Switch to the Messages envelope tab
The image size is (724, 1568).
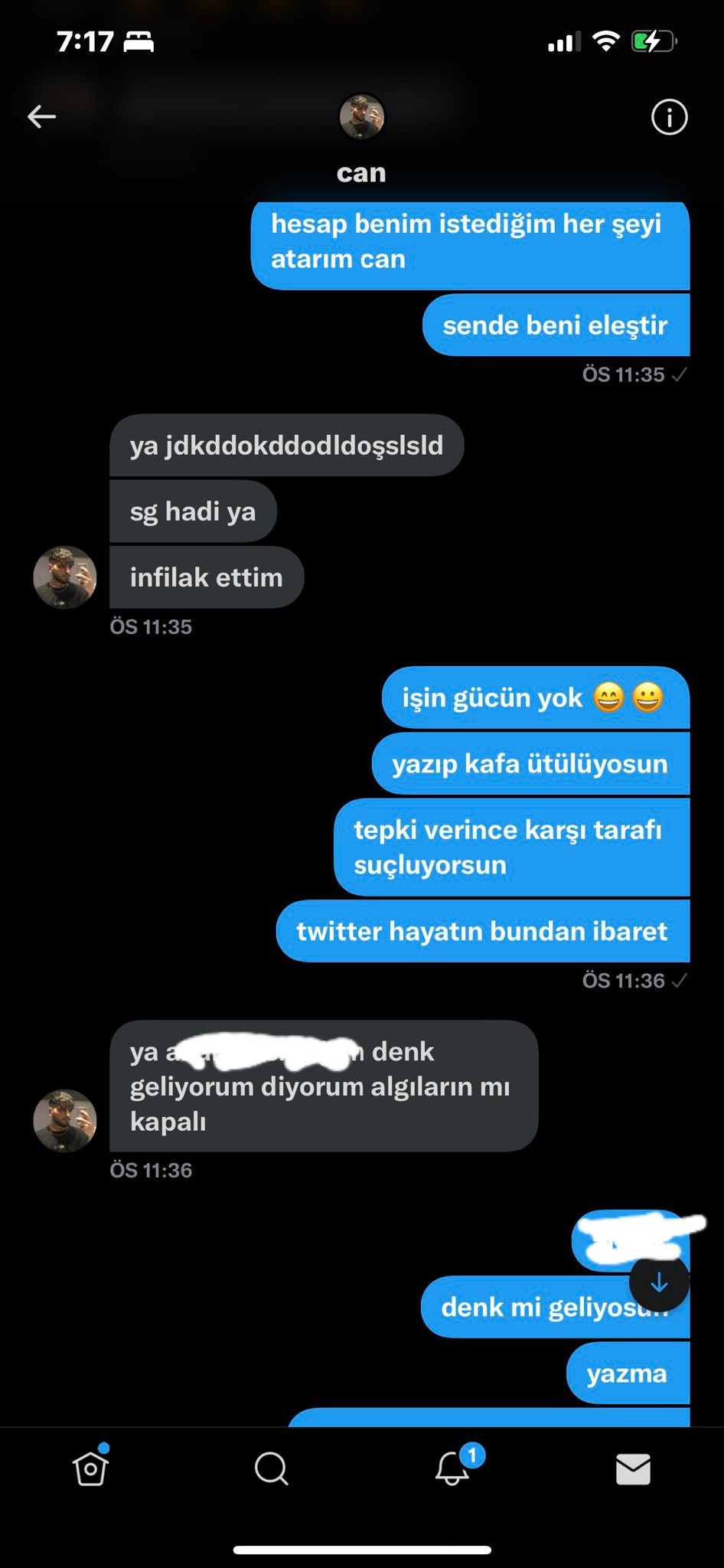pyautogui.click(x=633, y=1468)
